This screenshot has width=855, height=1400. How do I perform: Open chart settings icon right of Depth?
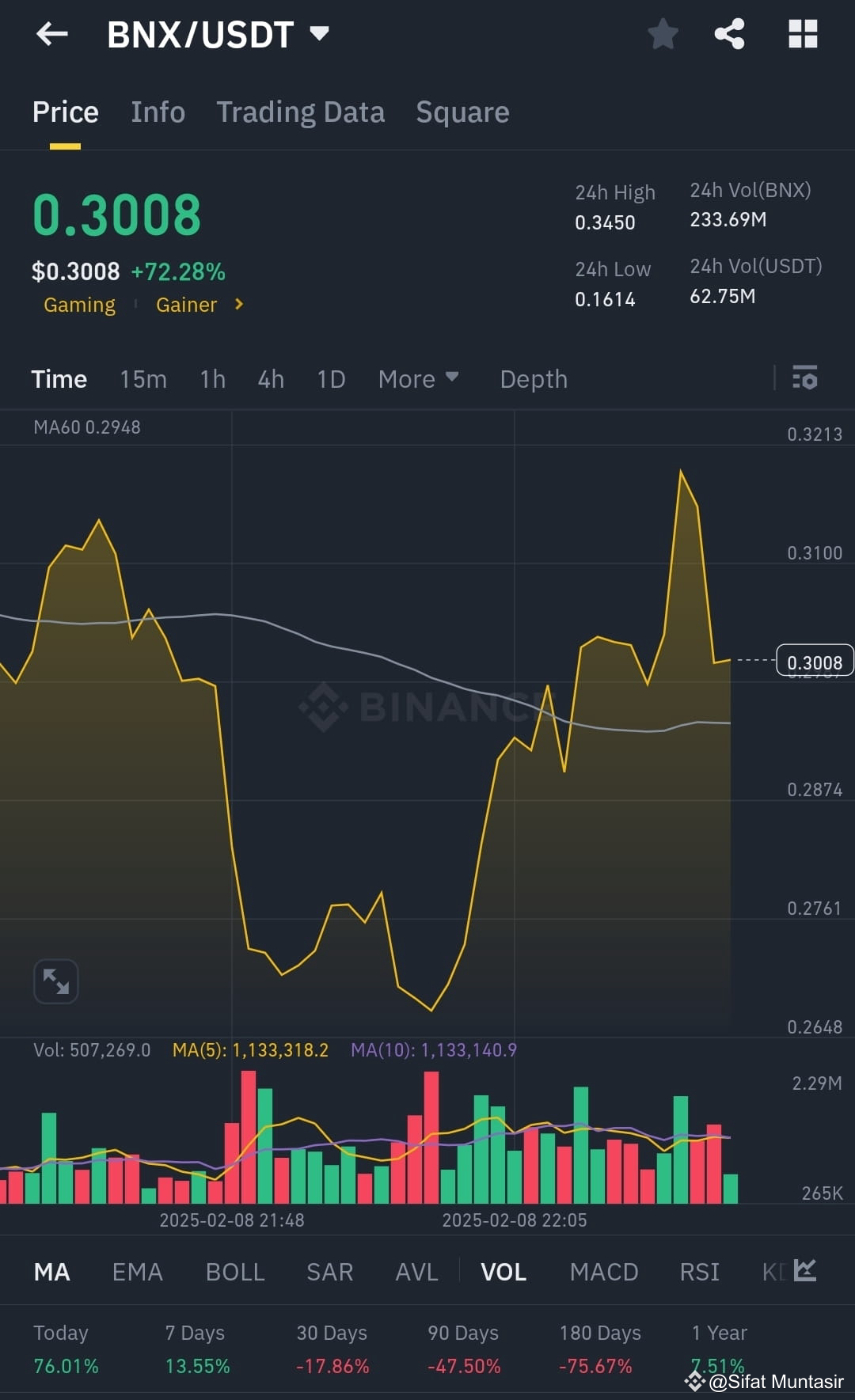pyautogui.click(x=806, y=379)
